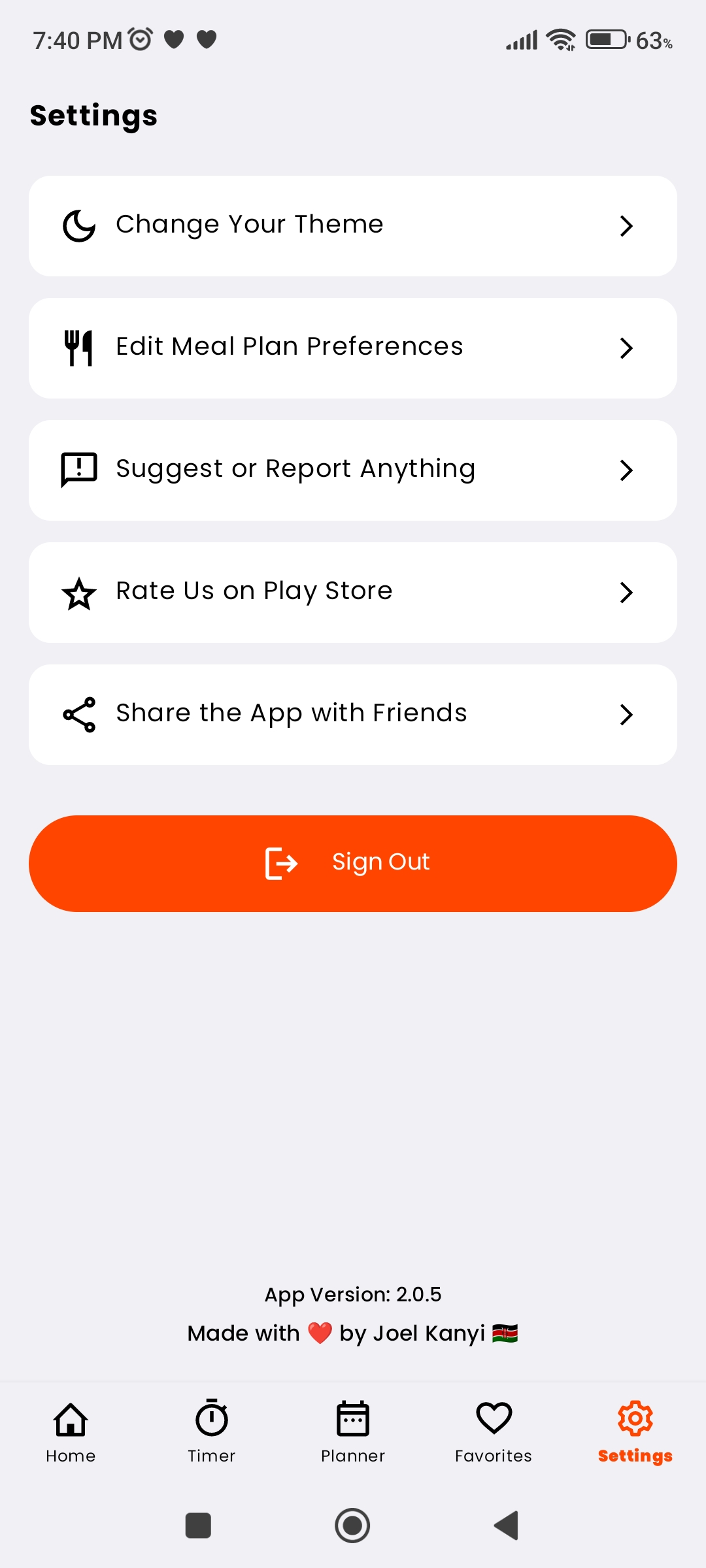The height and width of the screenshot is (1568, 706).
Task: Tap the Sign Out button
Action: coord(353,863)
